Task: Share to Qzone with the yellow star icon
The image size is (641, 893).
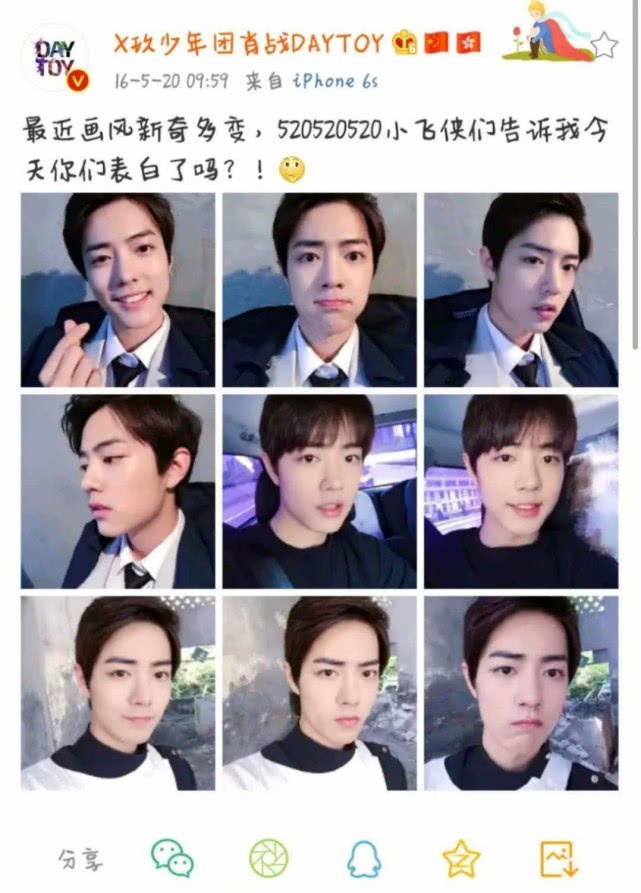Action: 461,857
